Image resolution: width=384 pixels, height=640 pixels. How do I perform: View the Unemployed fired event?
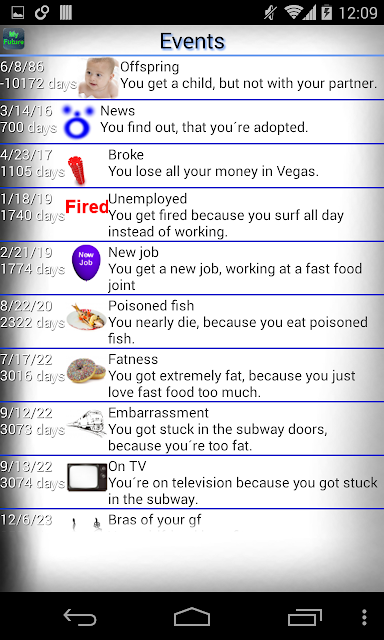click(192, 215)
